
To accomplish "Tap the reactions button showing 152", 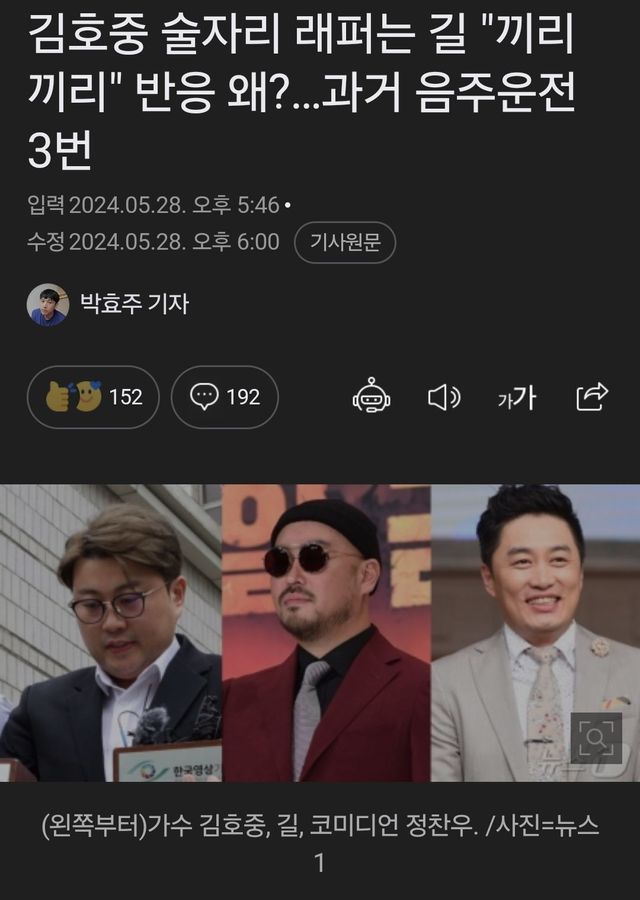I will tap(92, 397).
